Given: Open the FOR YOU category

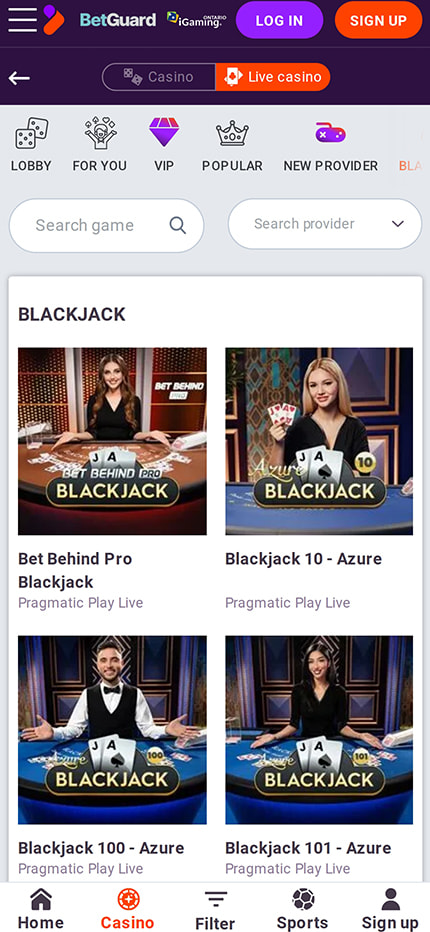Looking at the screenshot, I should coord(99,145).
